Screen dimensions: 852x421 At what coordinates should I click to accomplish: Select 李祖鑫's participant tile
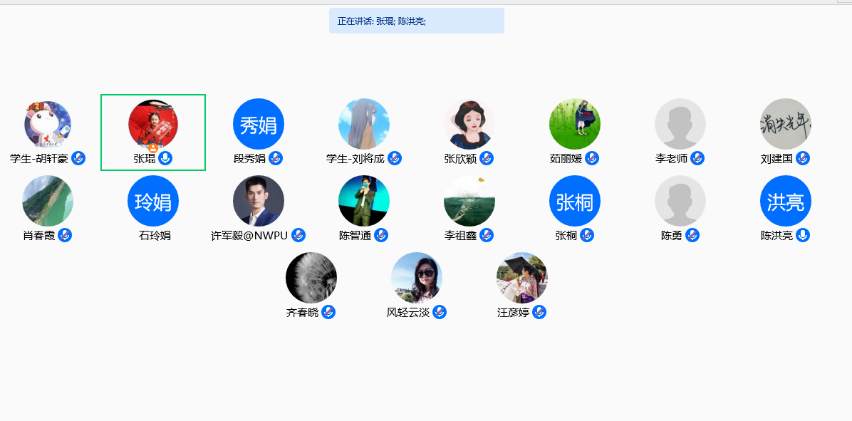pyautogui.click(x=469, y=201)
